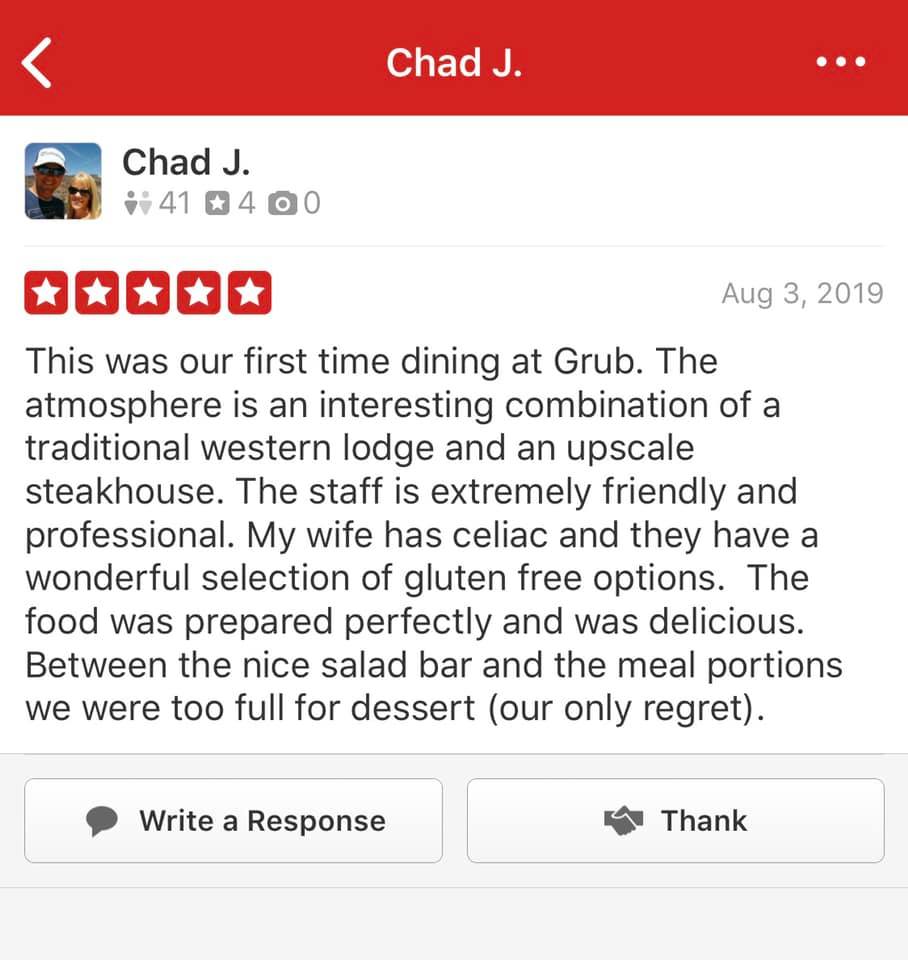The height and width of the screenshot is (960, 908).
Task: Open Chad J.'s profile photo
Action: point(63,181)
